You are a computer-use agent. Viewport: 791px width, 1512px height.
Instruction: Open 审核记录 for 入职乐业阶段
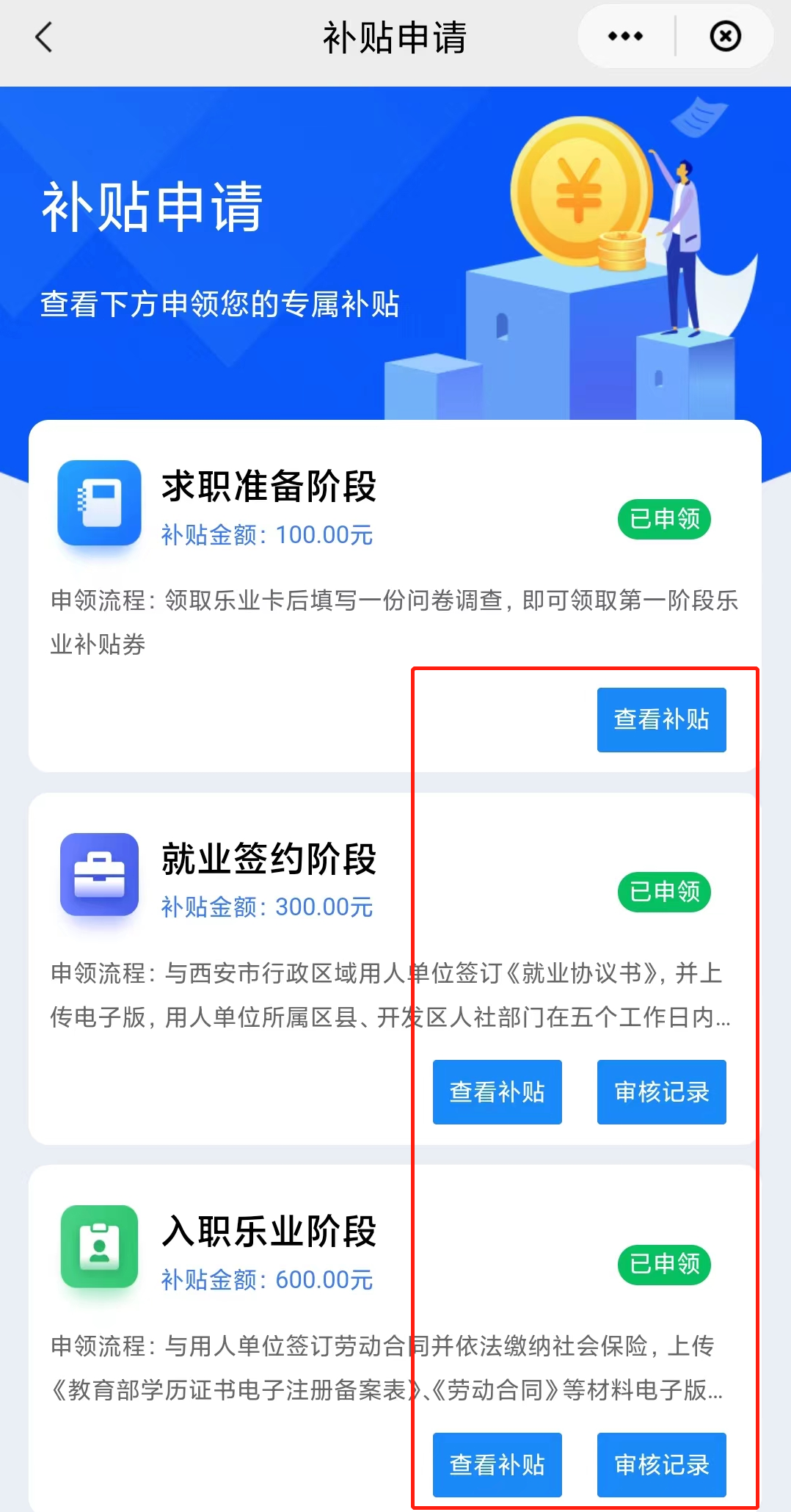pyautogui.click(x=661, y=1464)
